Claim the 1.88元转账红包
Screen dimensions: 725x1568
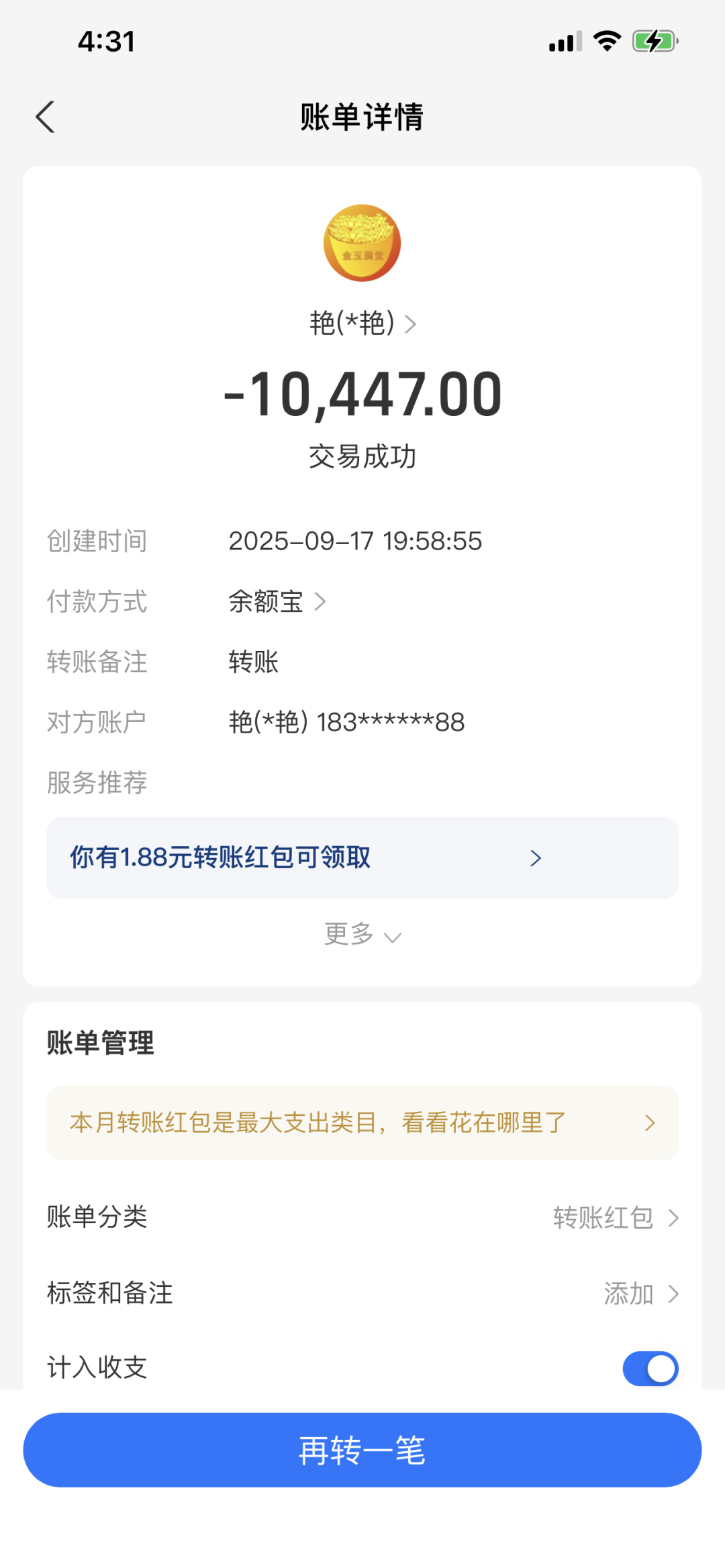(x=220, y=858)
